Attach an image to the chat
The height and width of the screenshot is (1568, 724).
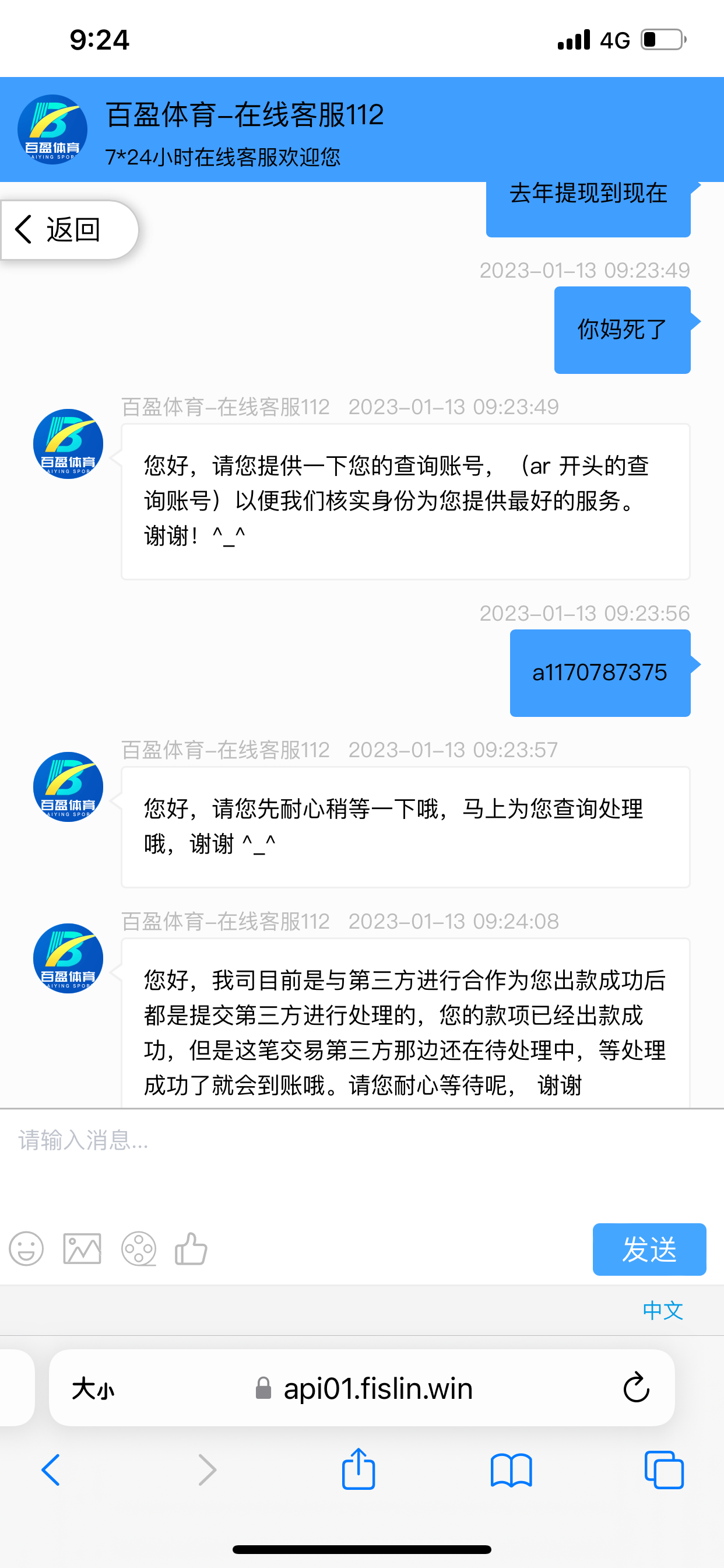[82, 1249]
